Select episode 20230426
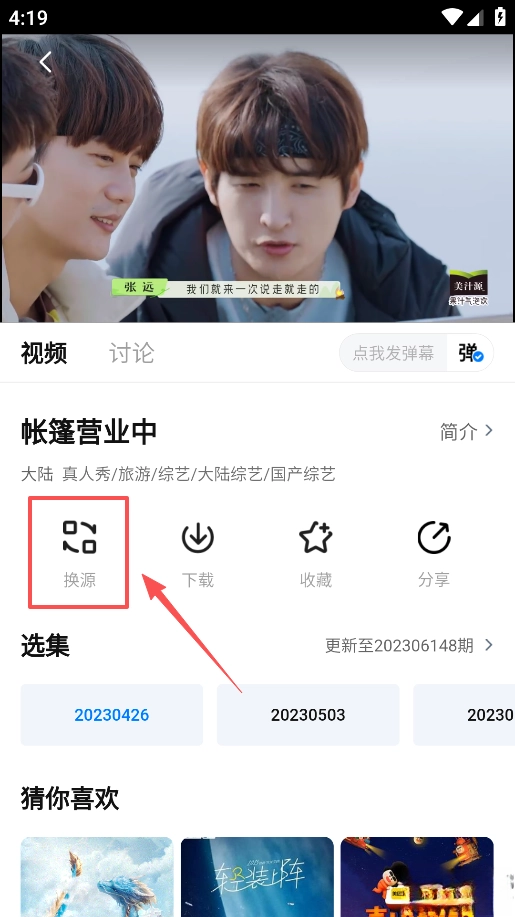This screenshot has height=917, width=515. pyautogui.click(x=112, y=715)
